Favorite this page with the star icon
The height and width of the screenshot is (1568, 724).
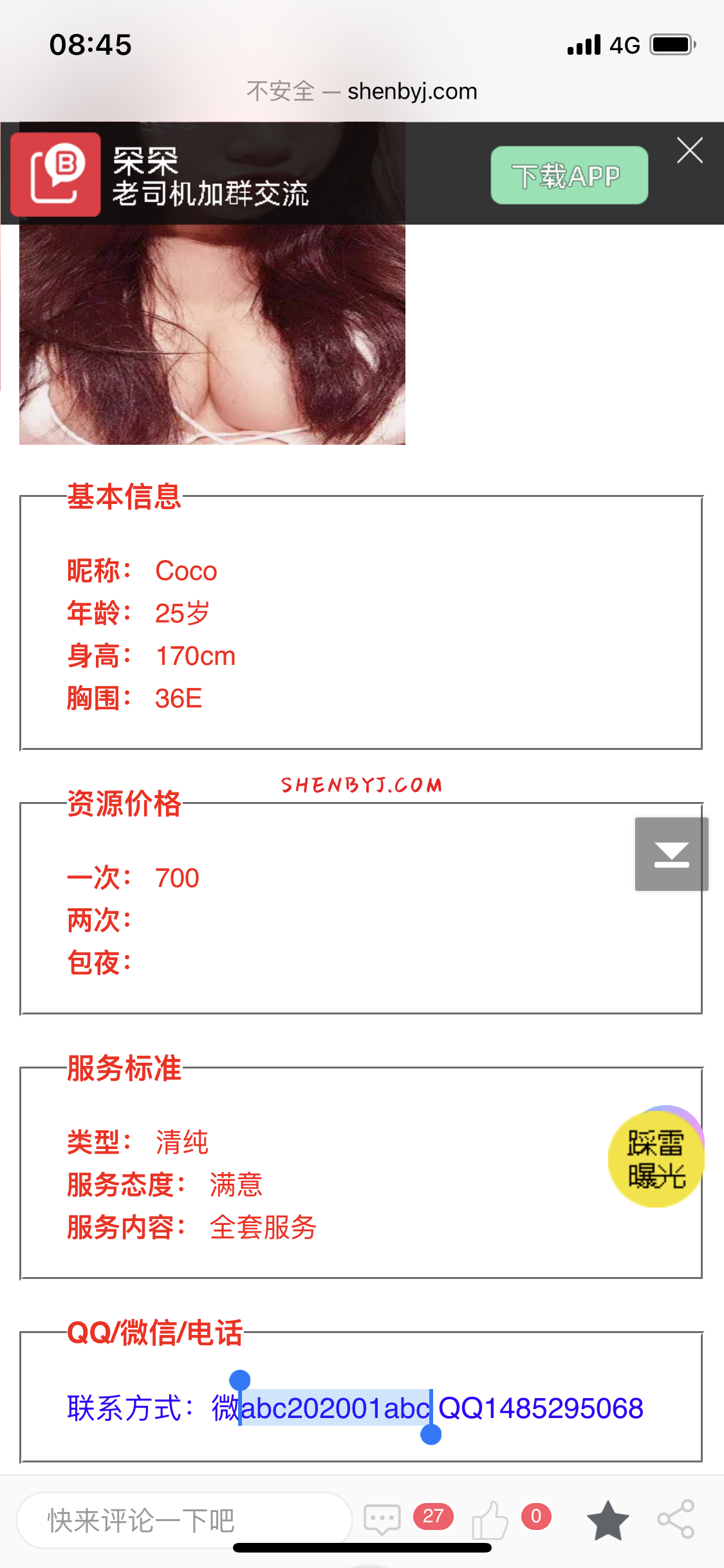pyautogui.click(x=608, y=1520)
